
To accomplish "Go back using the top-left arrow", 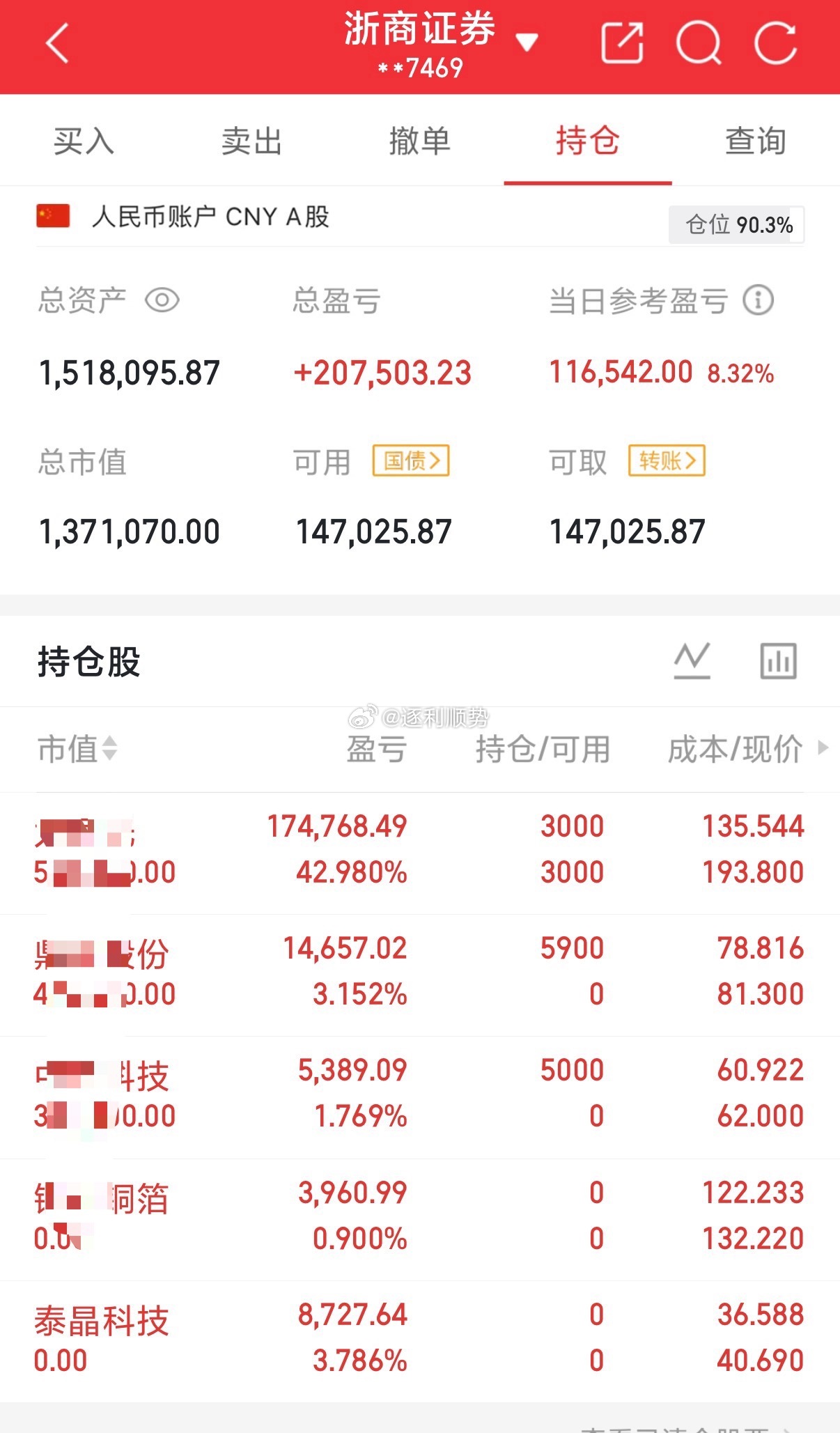I will (57, 43).
